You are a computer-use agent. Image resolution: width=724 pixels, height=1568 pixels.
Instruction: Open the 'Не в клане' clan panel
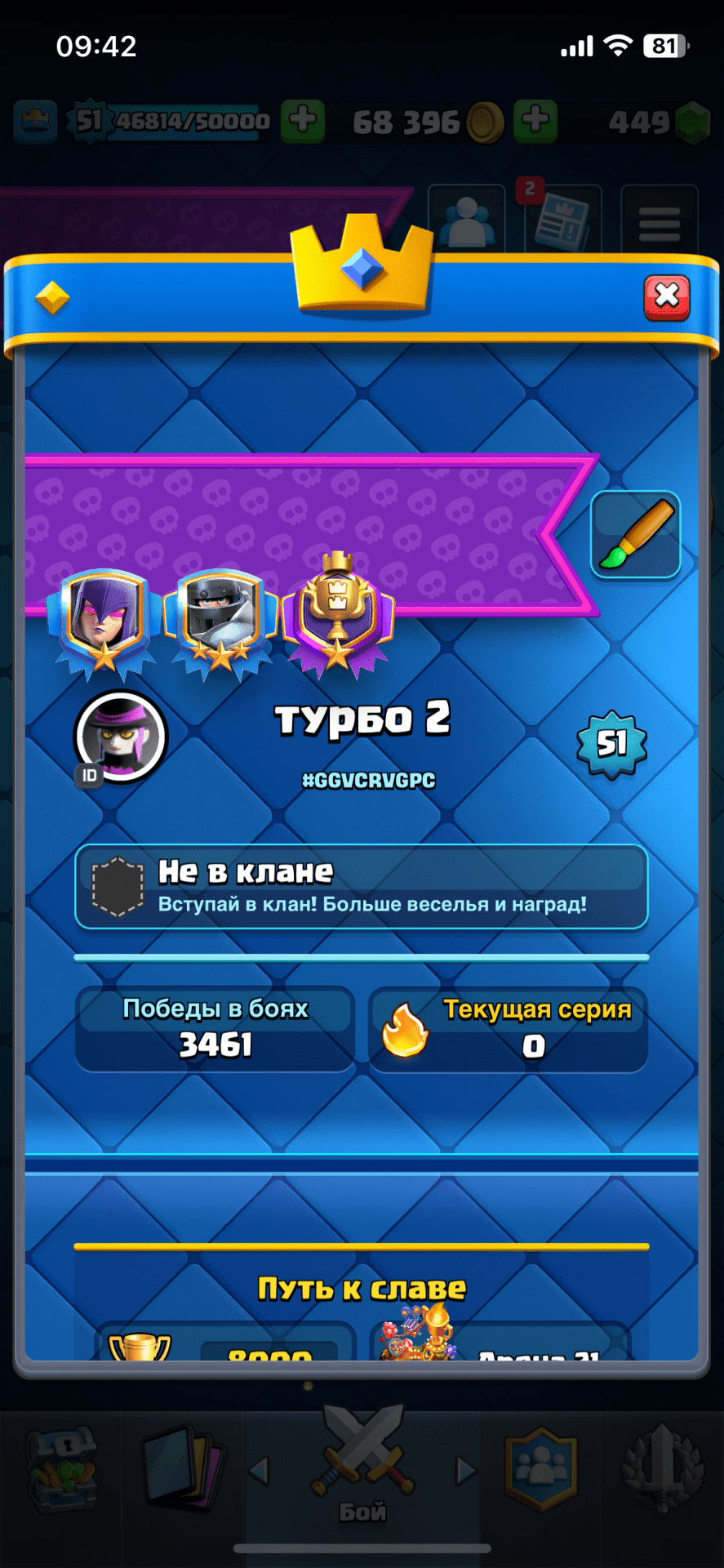tap(361, 887)
